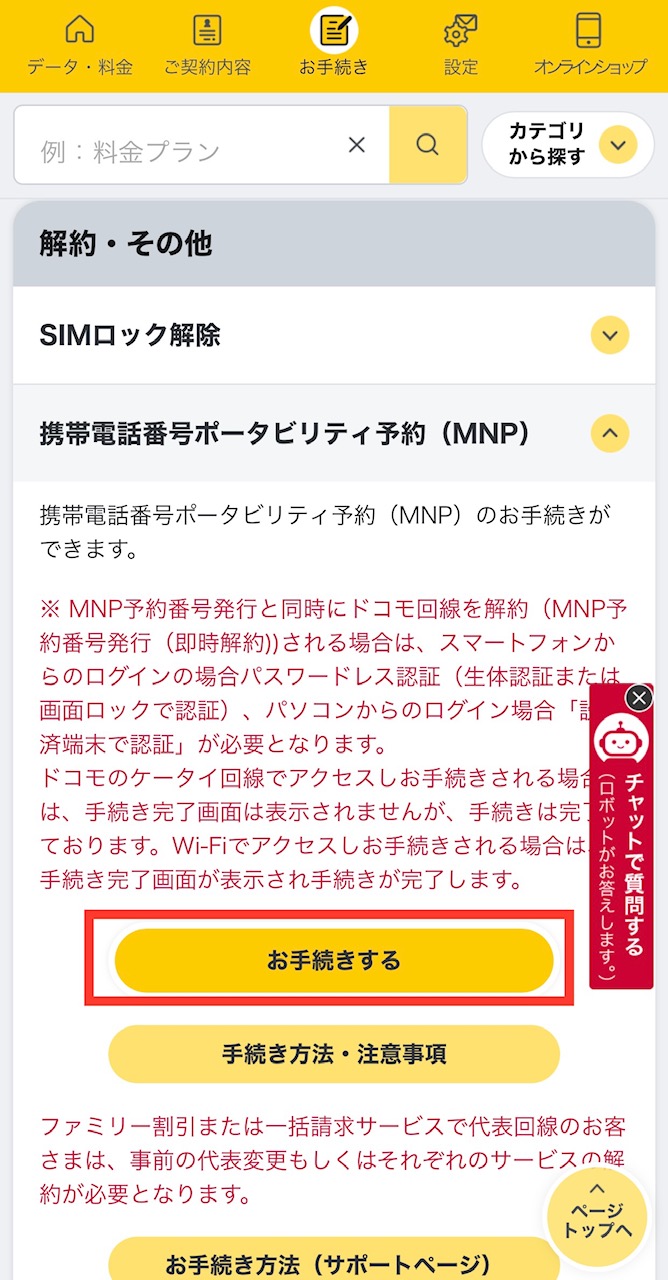
Task: Open the データ・料金 tab
Action: tap(79, 46)
